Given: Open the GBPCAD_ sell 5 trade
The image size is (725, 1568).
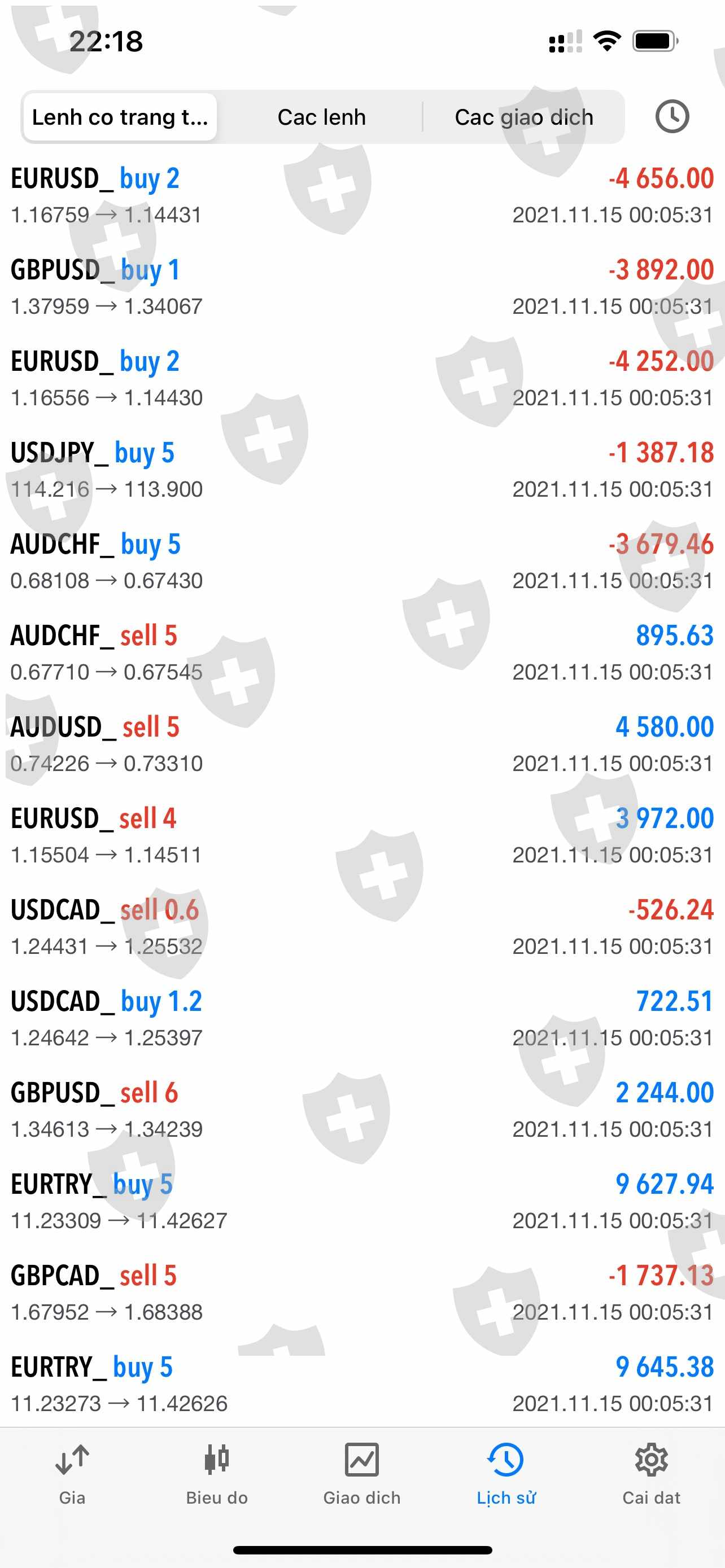Looking at the screenshot, I should pos(362,1292).
